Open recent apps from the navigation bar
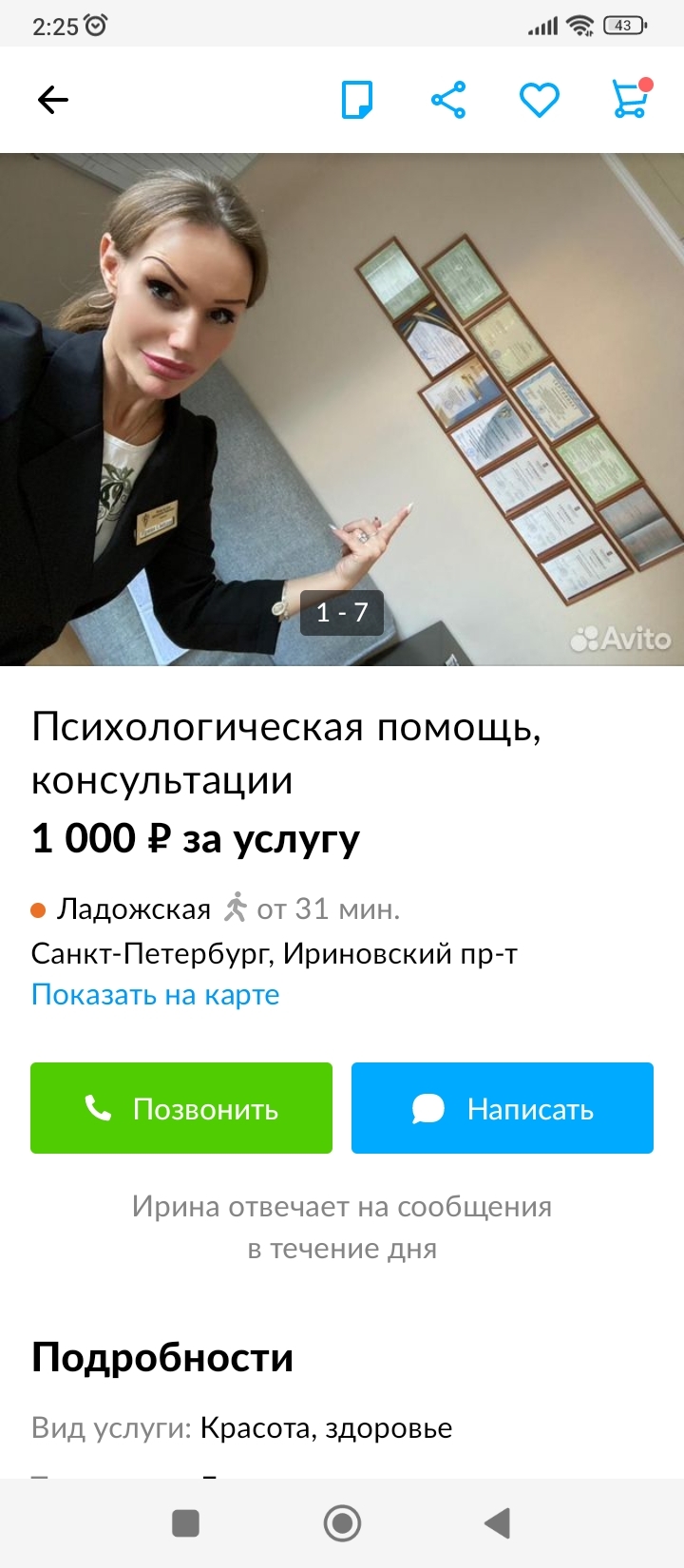The image size is (684, 1568). coord(185,1523)
